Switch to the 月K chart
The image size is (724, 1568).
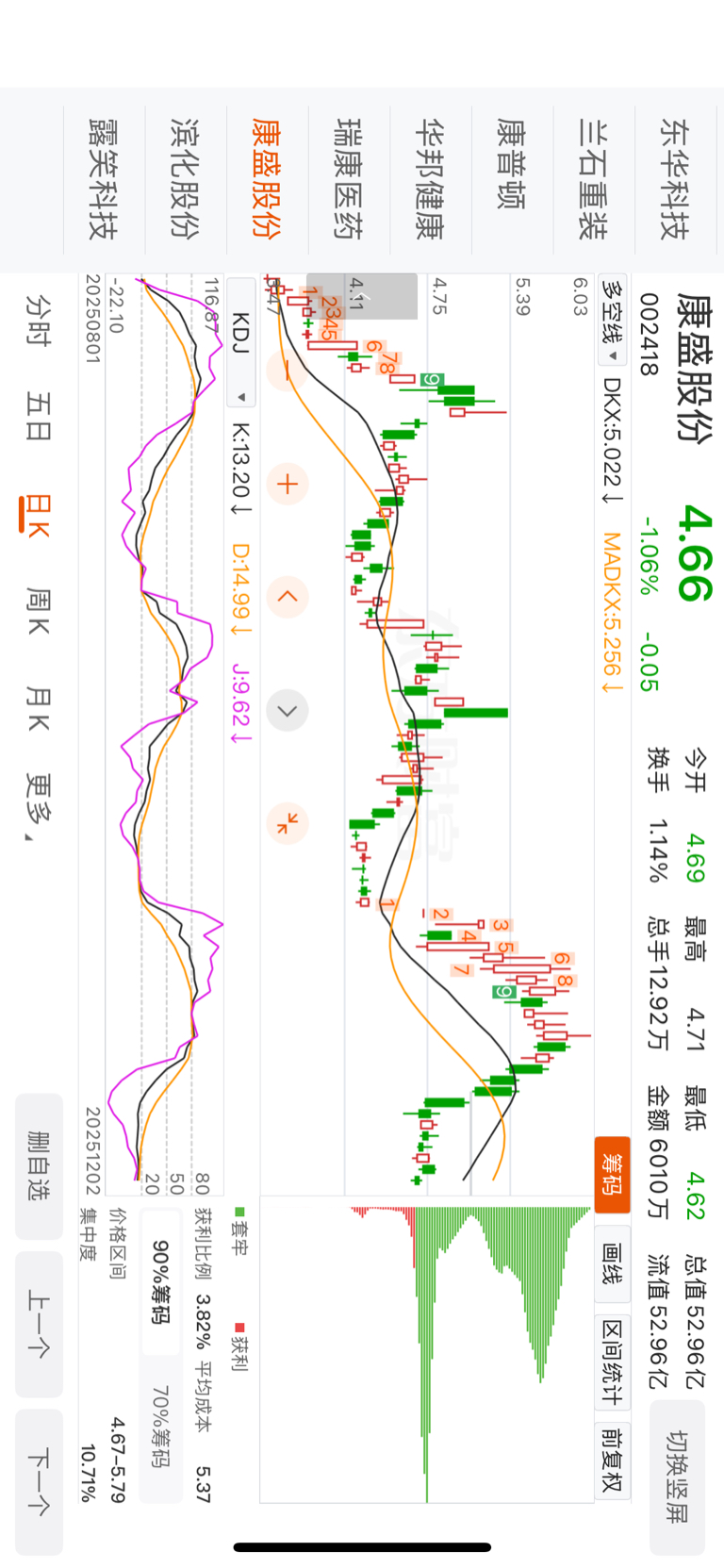[x=38, y=709]
